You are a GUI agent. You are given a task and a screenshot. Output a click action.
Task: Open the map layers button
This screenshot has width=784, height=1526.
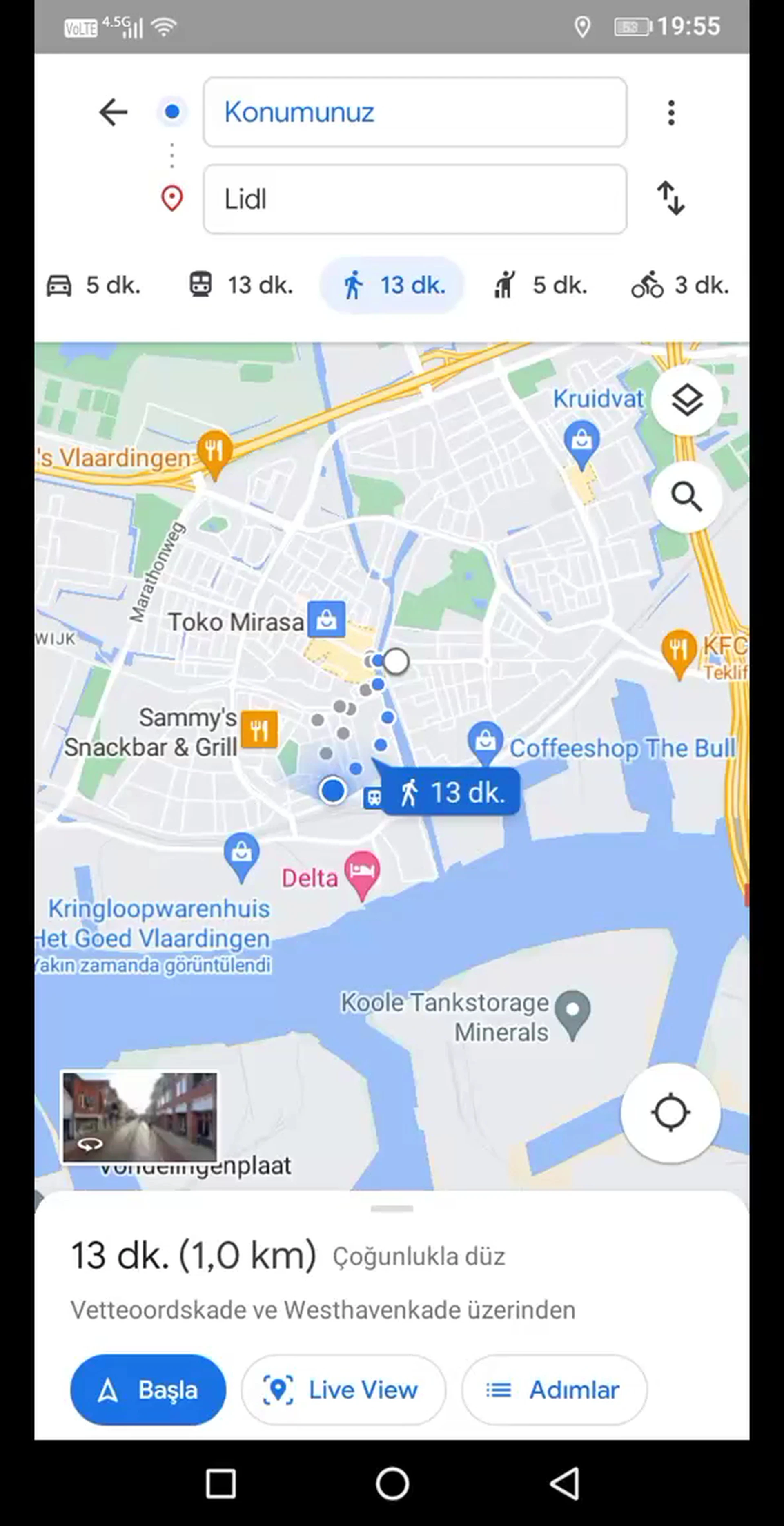[686, 400]
